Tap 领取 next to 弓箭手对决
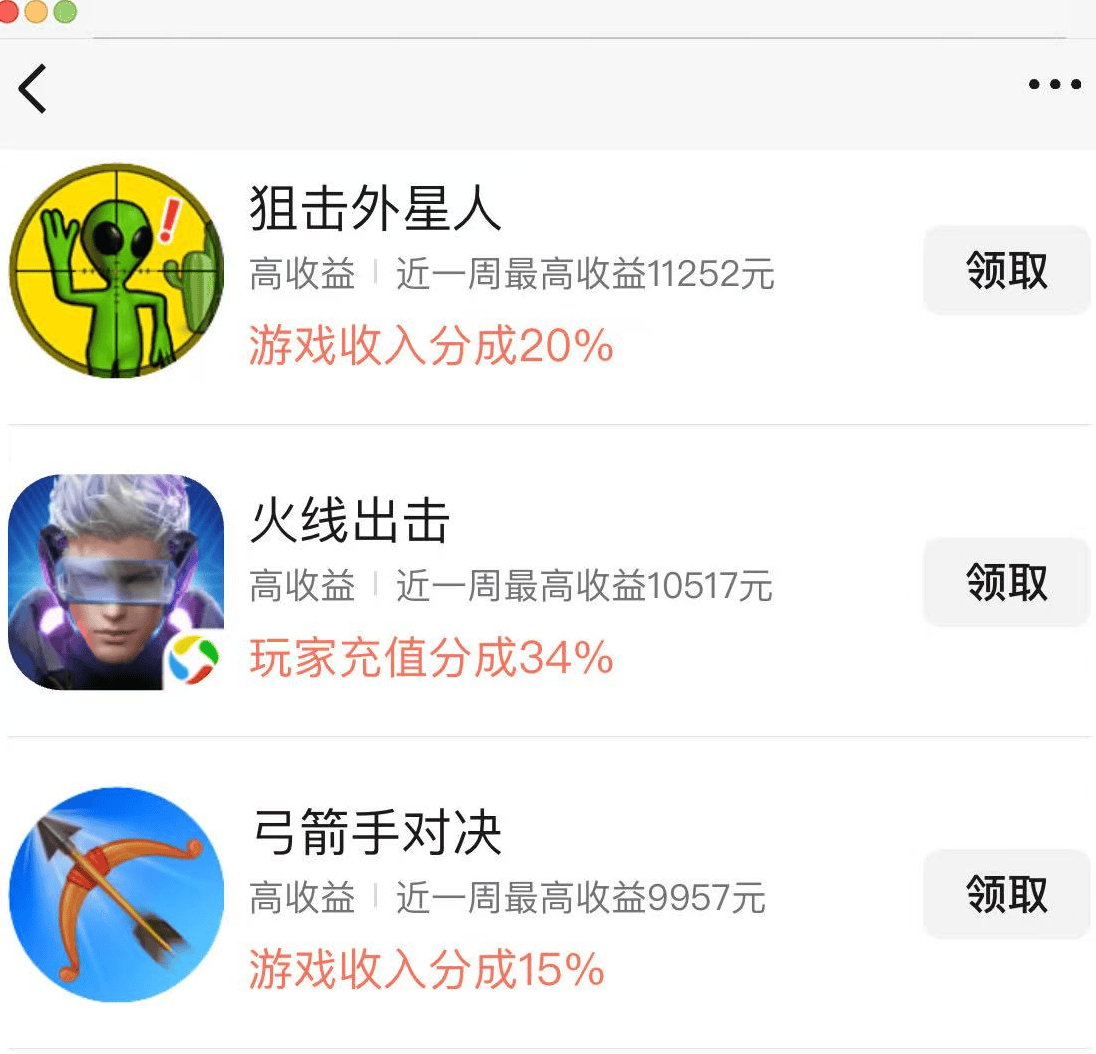Viewport: 1096px width, 1054px height. [1006, 894]
